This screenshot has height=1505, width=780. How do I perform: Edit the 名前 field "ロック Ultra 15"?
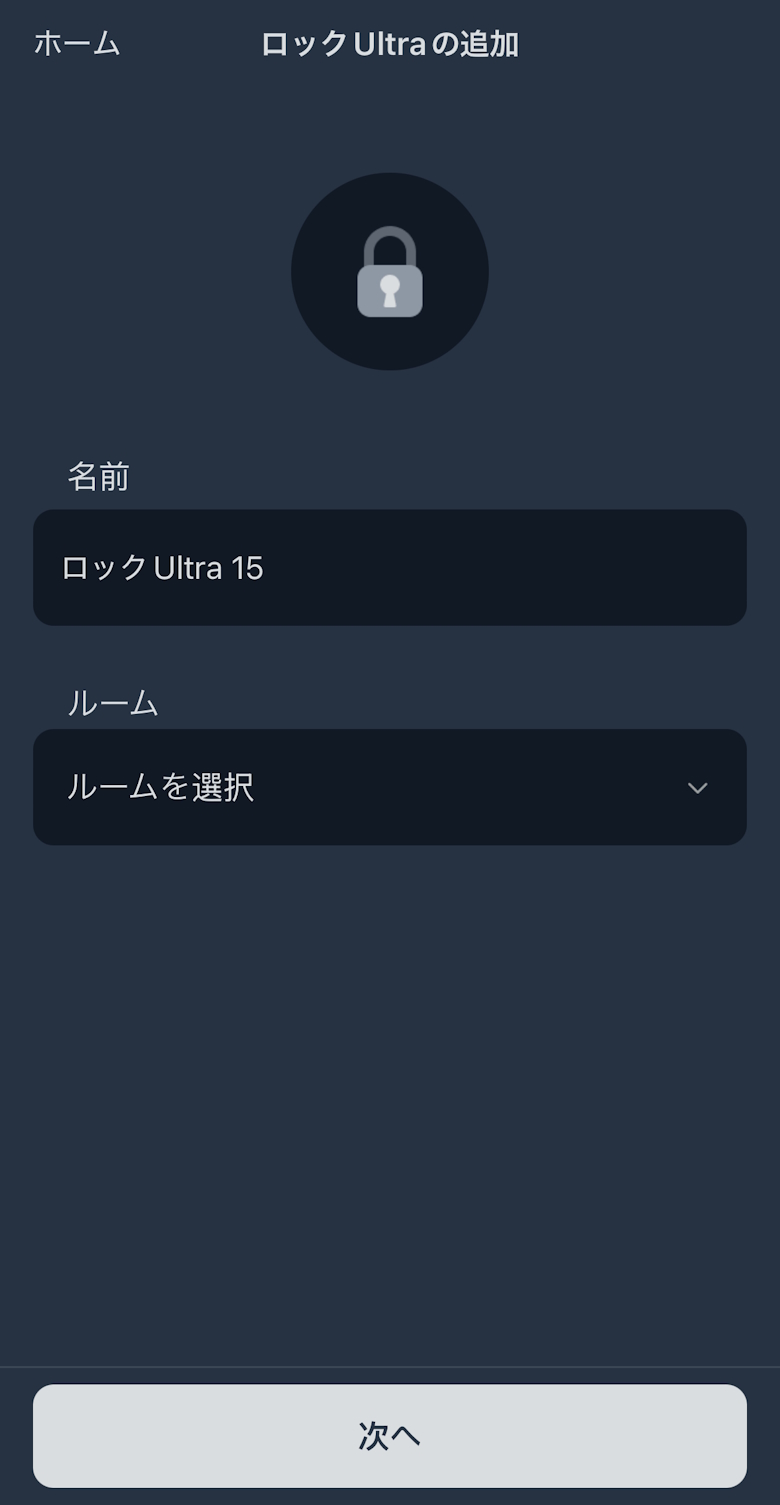(x=389, y=568)
